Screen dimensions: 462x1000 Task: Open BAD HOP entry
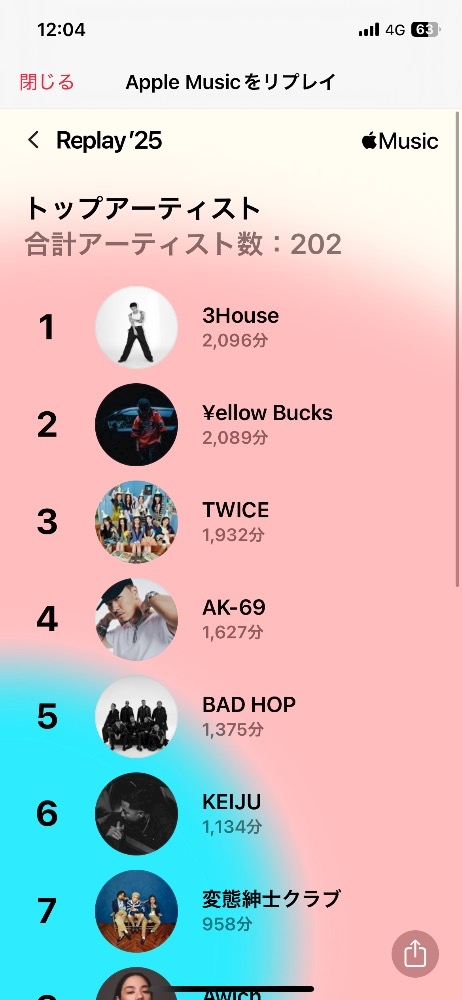pyautogui.click(x=231, y=716)
